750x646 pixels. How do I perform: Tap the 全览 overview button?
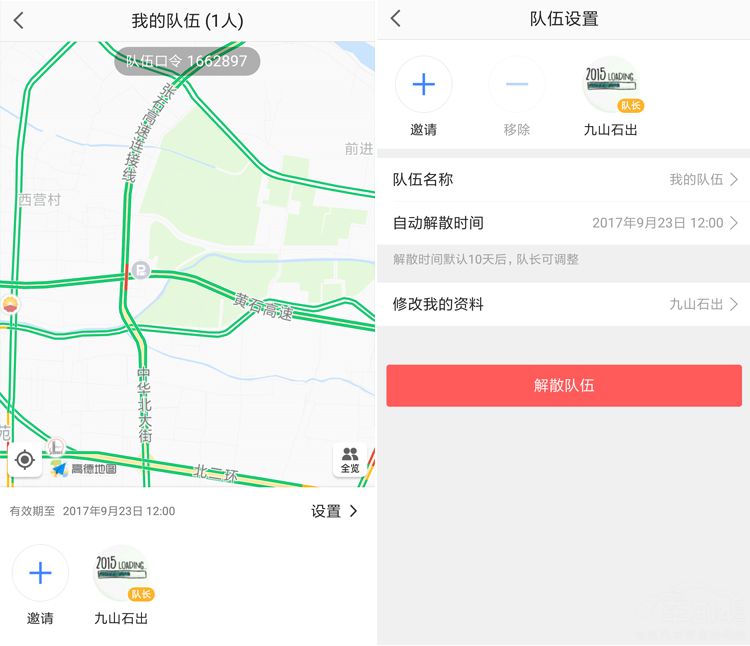(350, 460)
